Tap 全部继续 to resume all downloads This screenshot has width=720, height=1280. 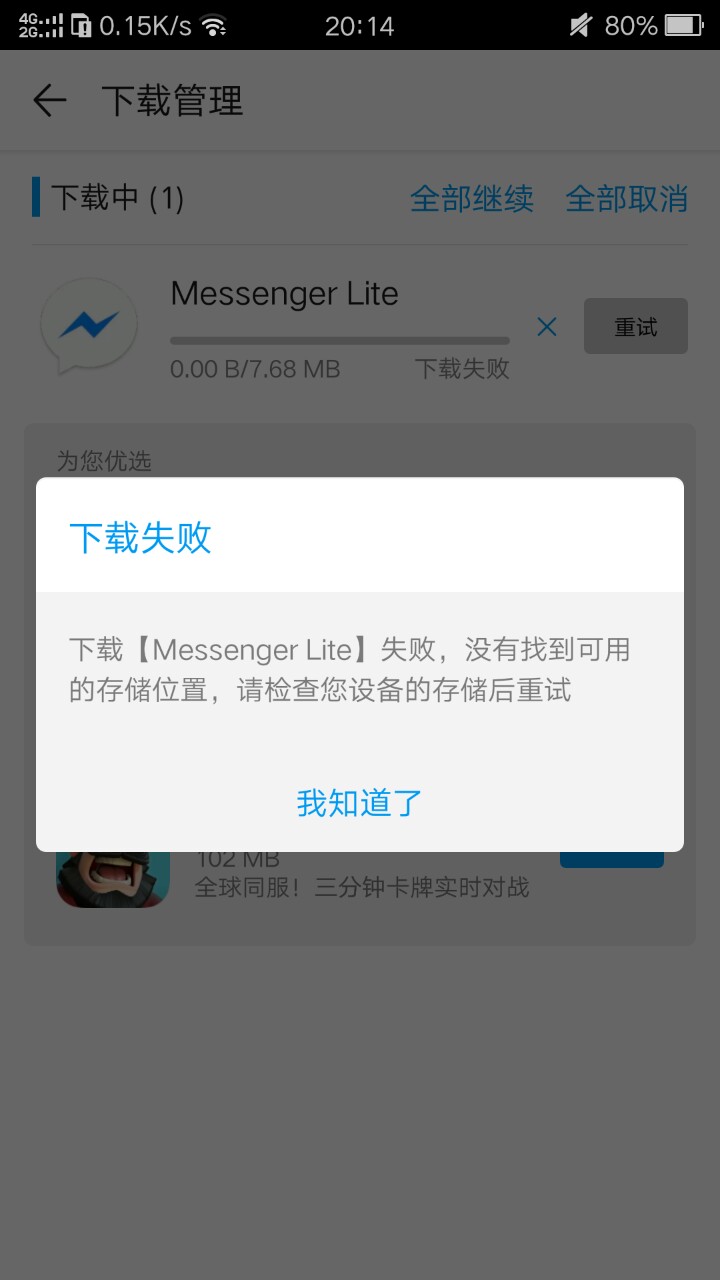click(471, 198)
